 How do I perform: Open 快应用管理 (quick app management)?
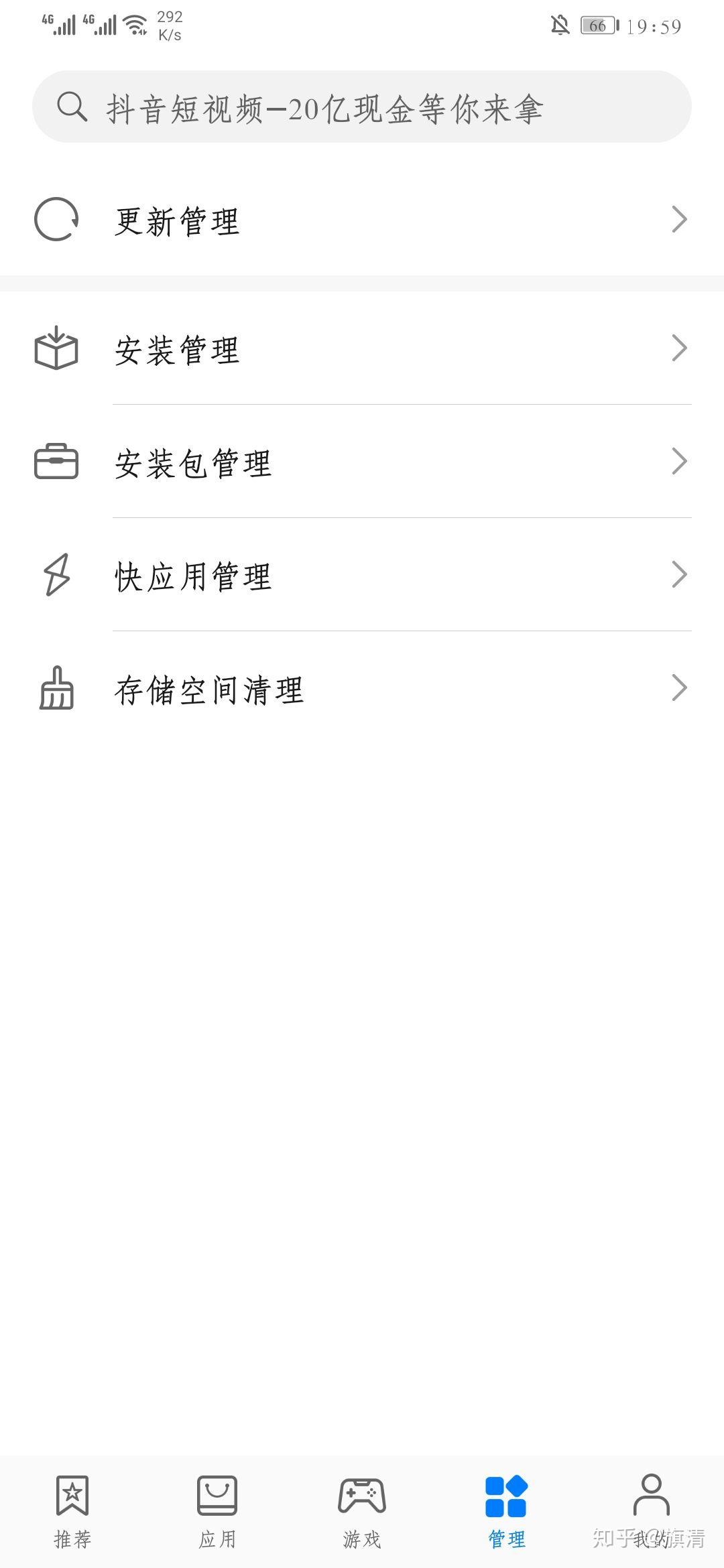coord(362,575)
